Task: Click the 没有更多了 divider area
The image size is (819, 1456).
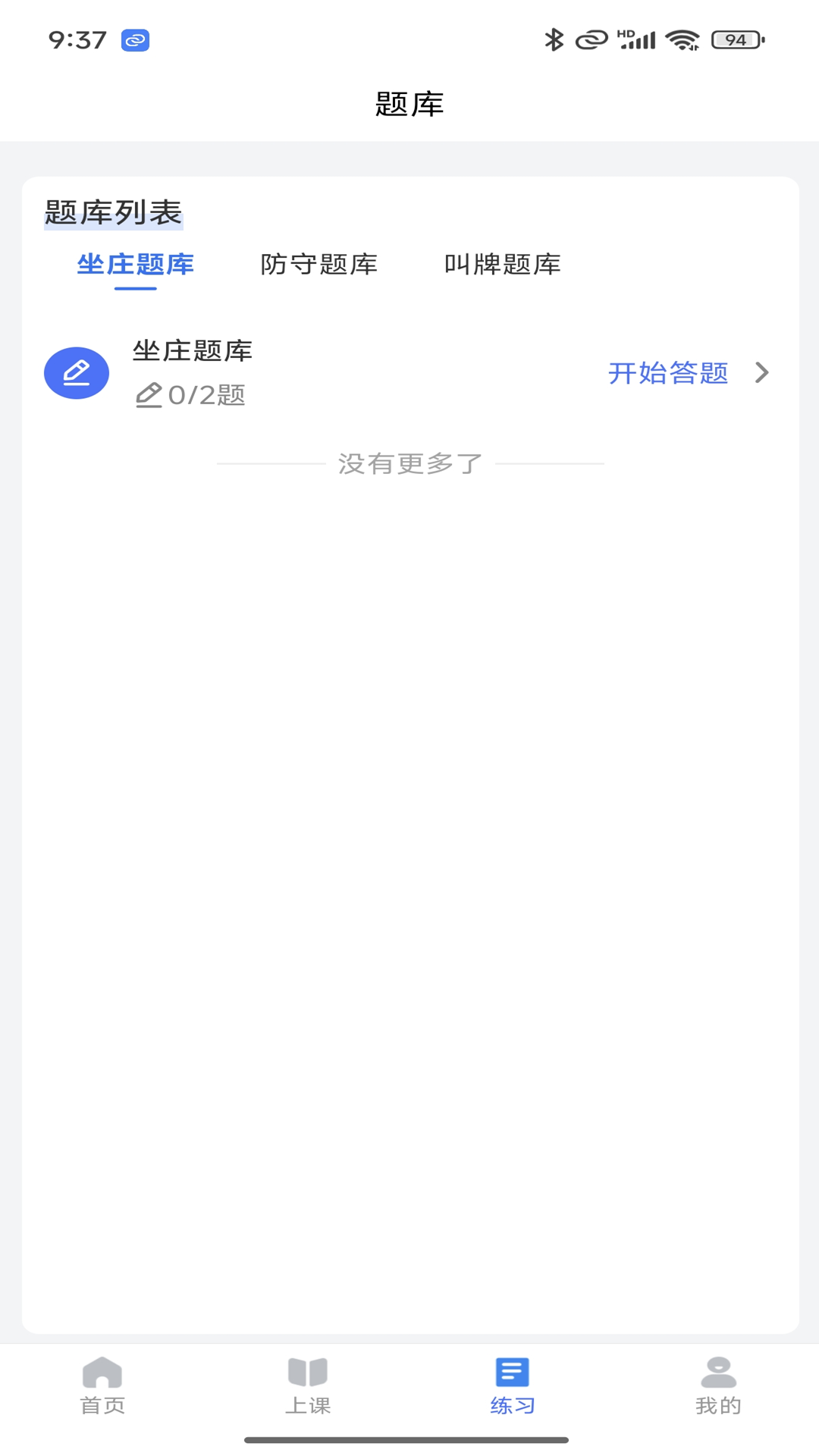Action: pos(409,464)
